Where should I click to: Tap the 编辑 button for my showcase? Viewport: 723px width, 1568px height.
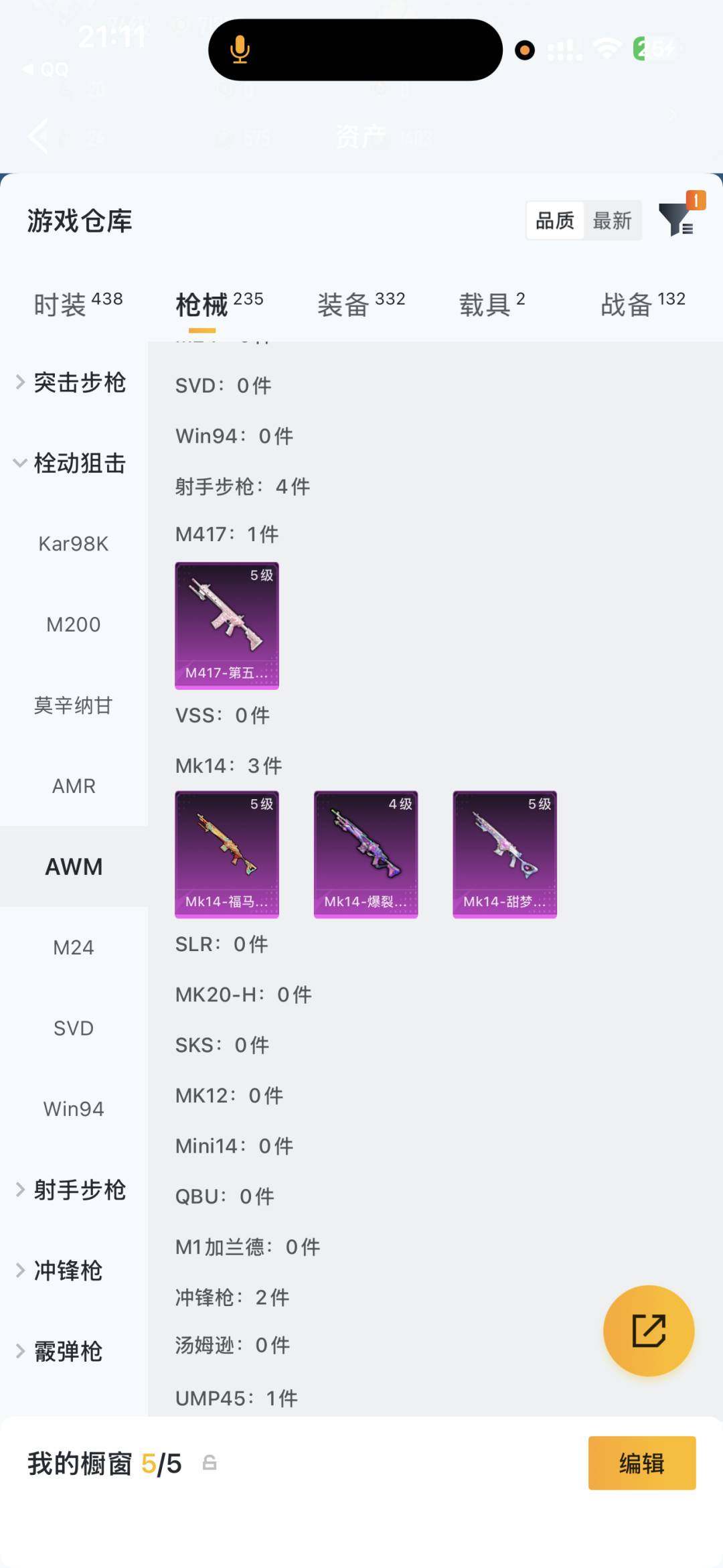click(x=641, y=1463)
